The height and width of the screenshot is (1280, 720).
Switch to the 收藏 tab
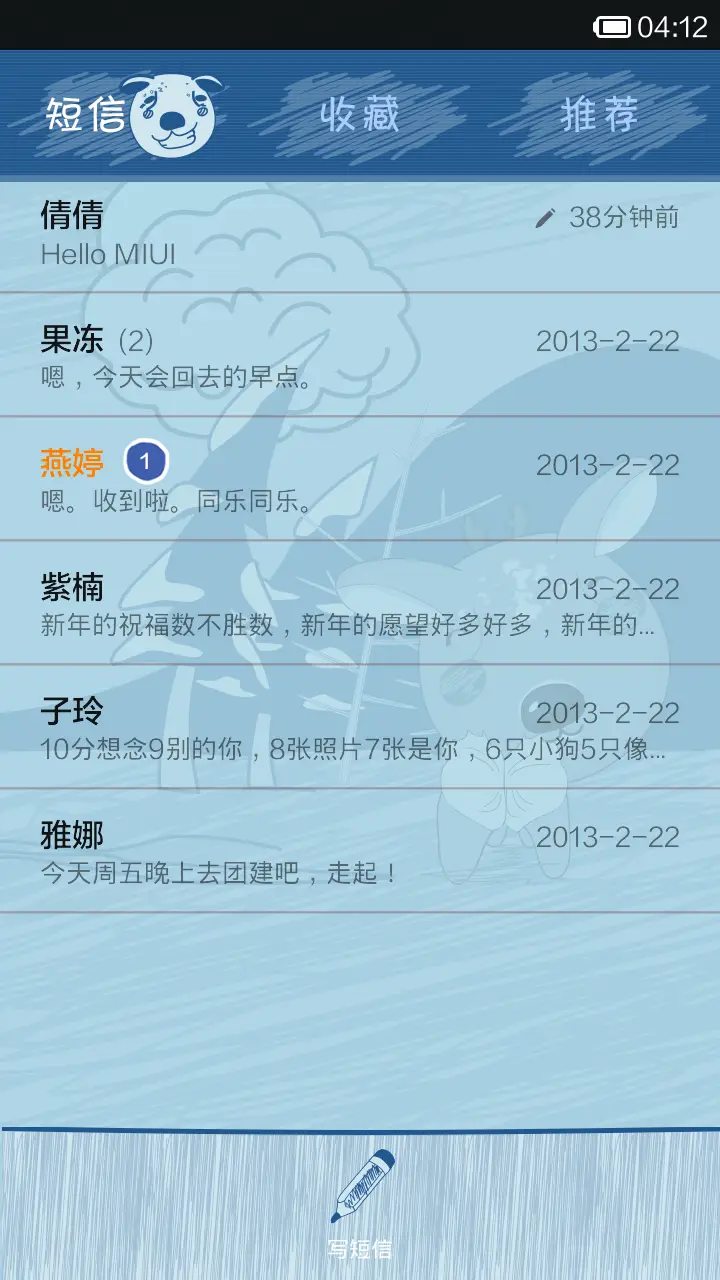pos(362,114)
